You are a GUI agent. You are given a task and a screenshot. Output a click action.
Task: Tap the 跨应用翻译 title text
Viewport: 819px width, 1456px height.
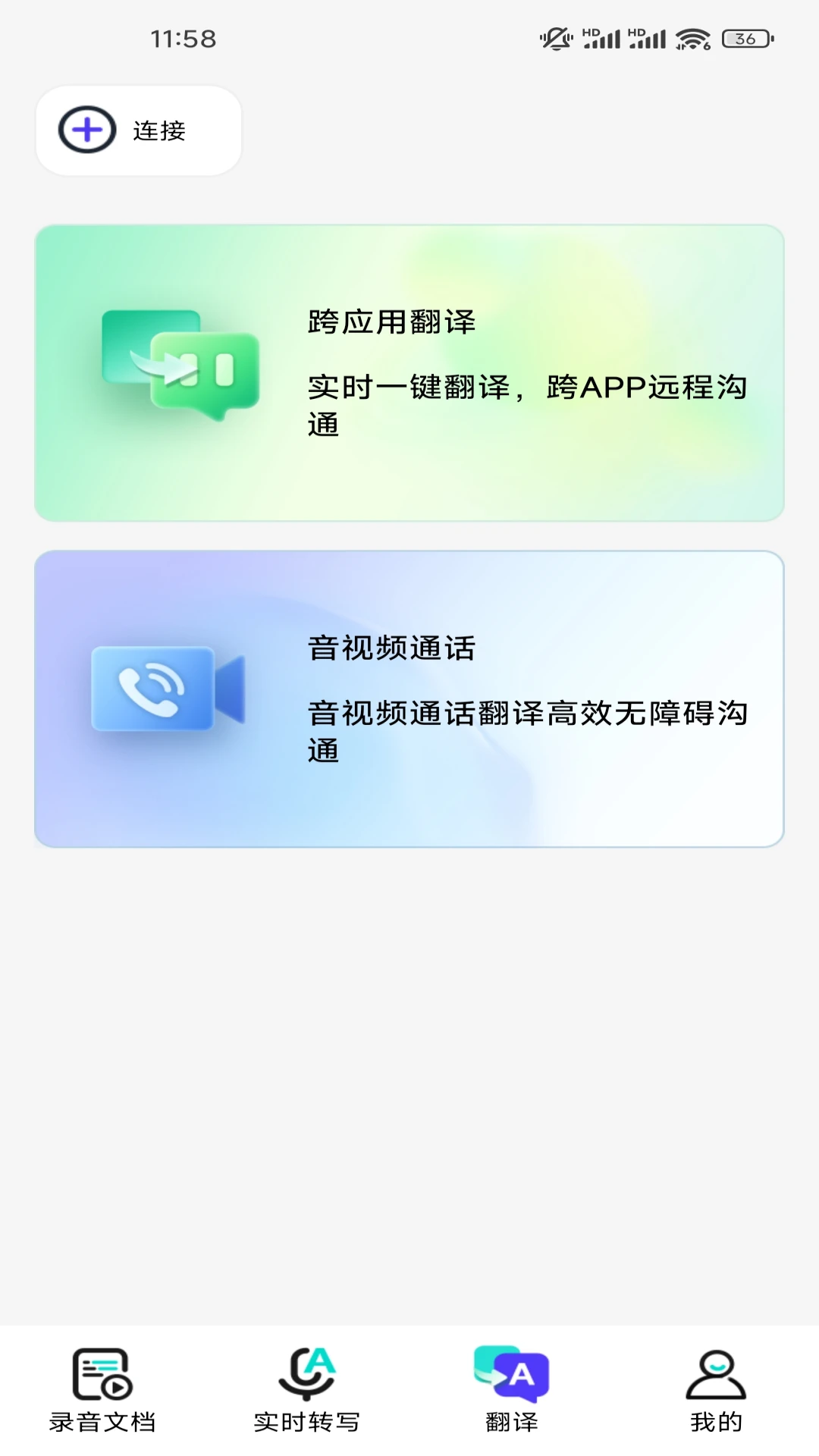(x=389, y=321)
